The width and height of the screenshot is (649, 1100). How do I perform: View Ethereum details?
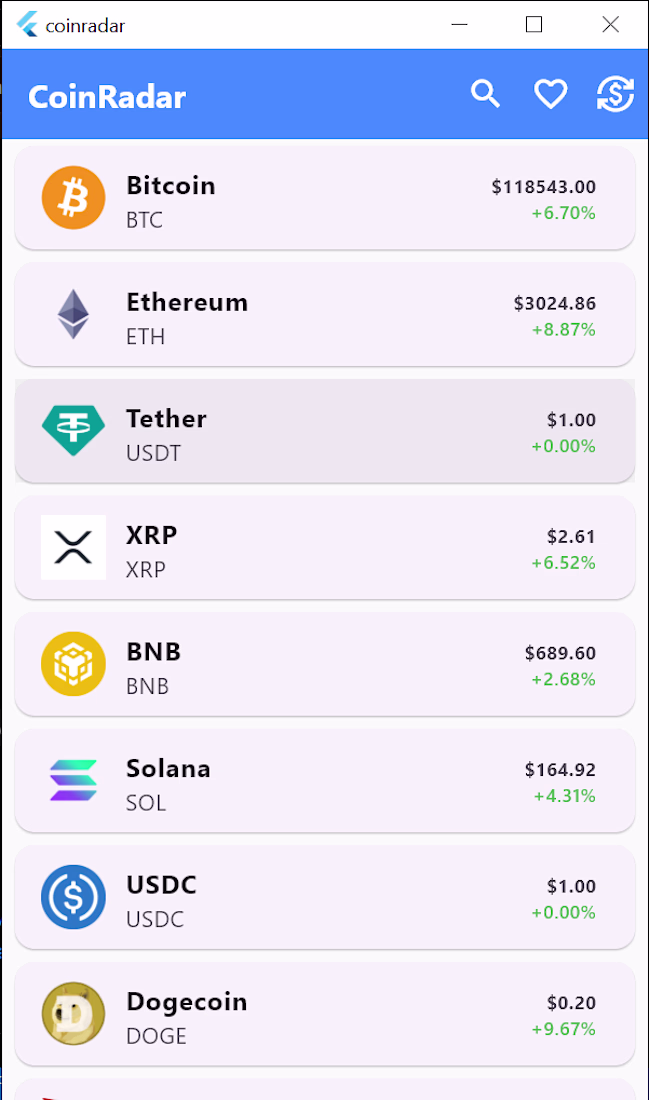[325, 315]
